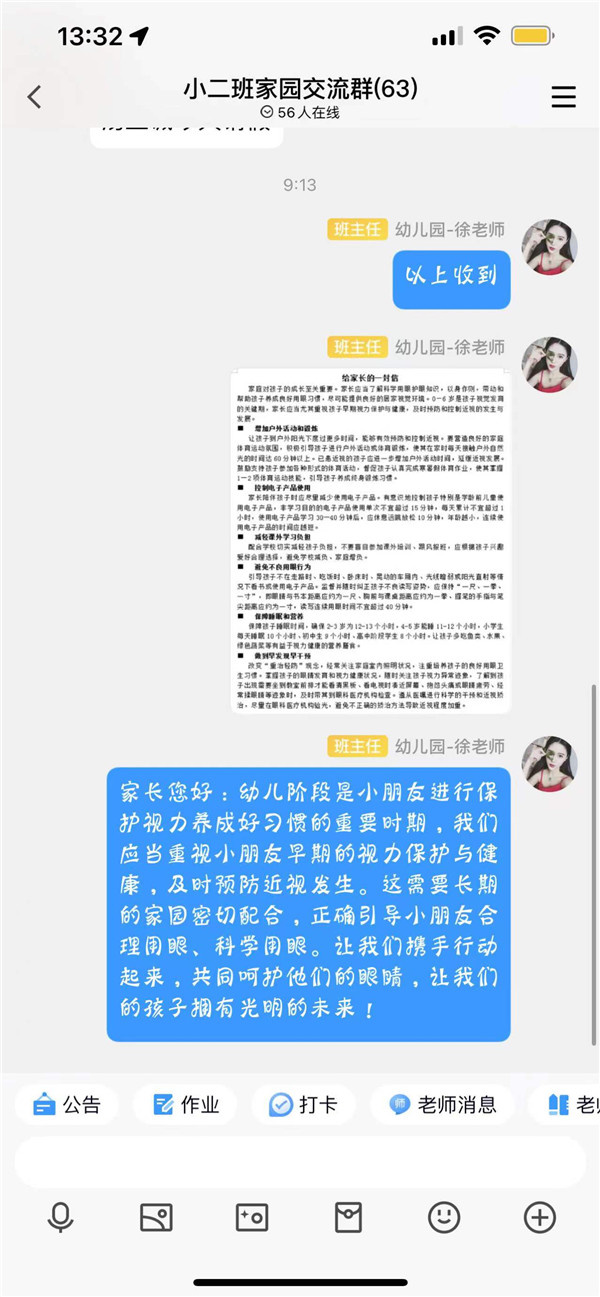Open the 打卡 check-in chip
The width and height of the screenshot is (600, 1297).
[x=303, y=1104]
